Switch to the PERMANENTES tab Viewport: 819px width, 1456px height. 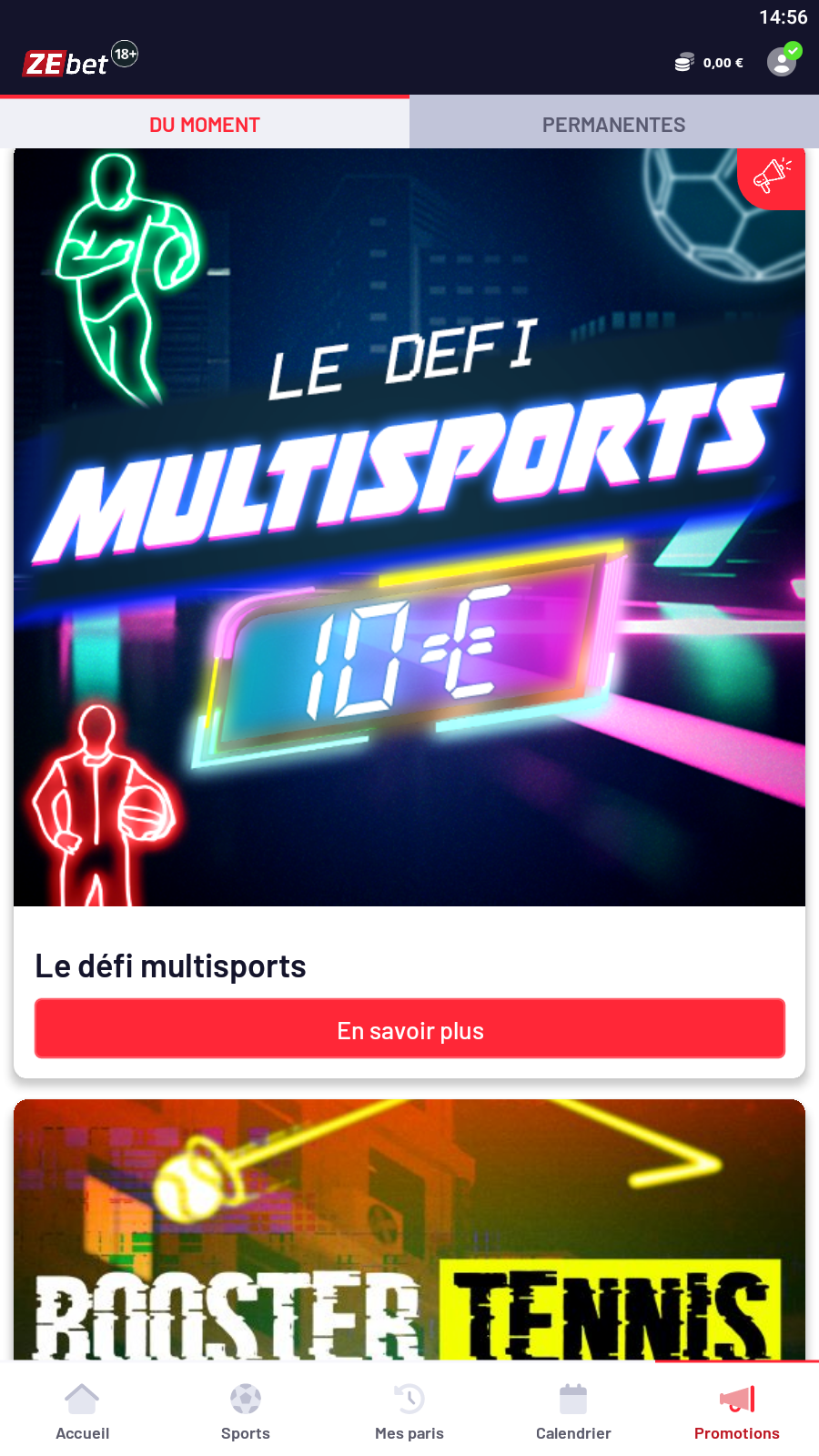pos(614,125)
